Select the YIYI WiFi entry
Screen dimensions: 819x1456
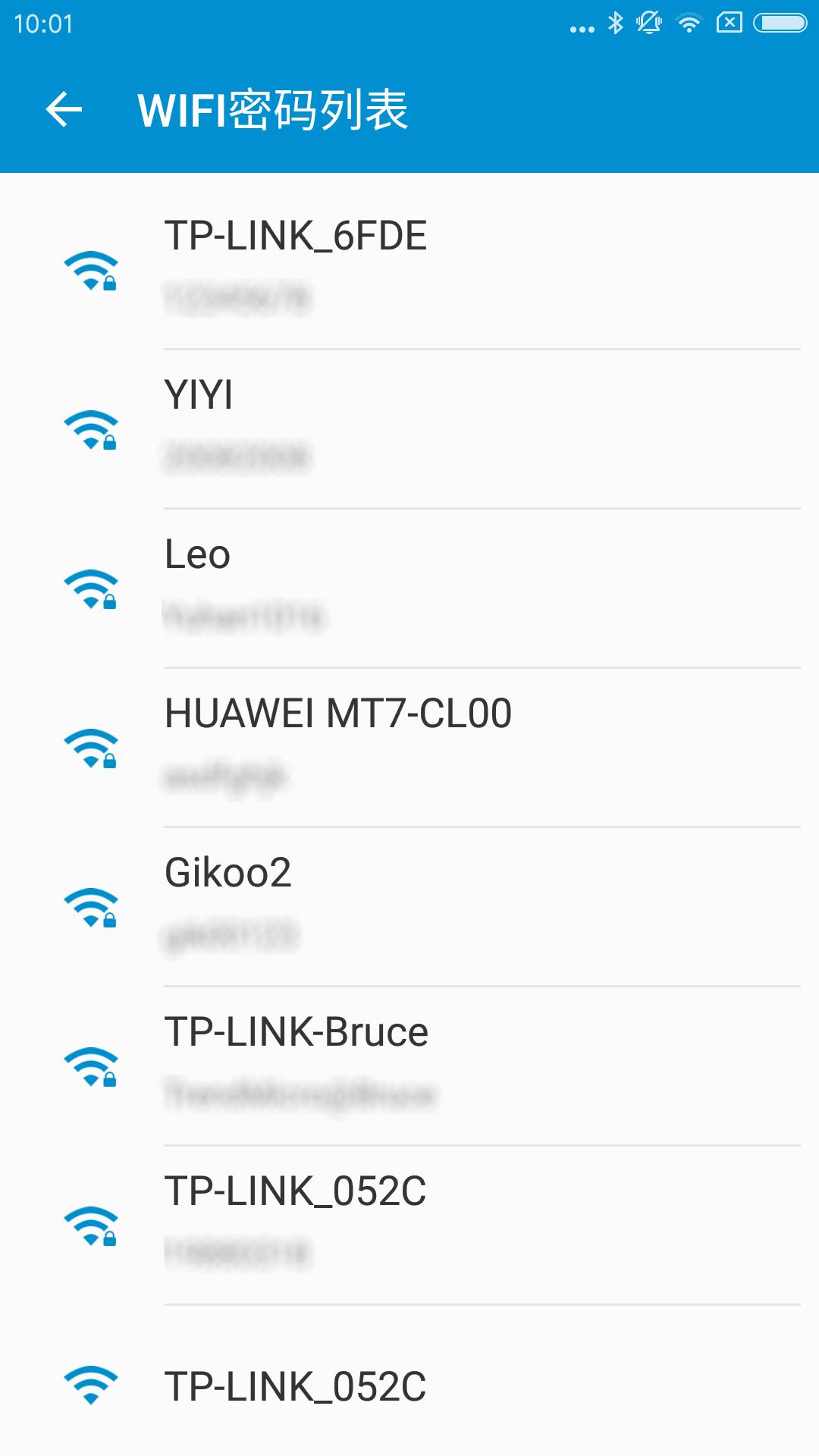tap(409, 426)
